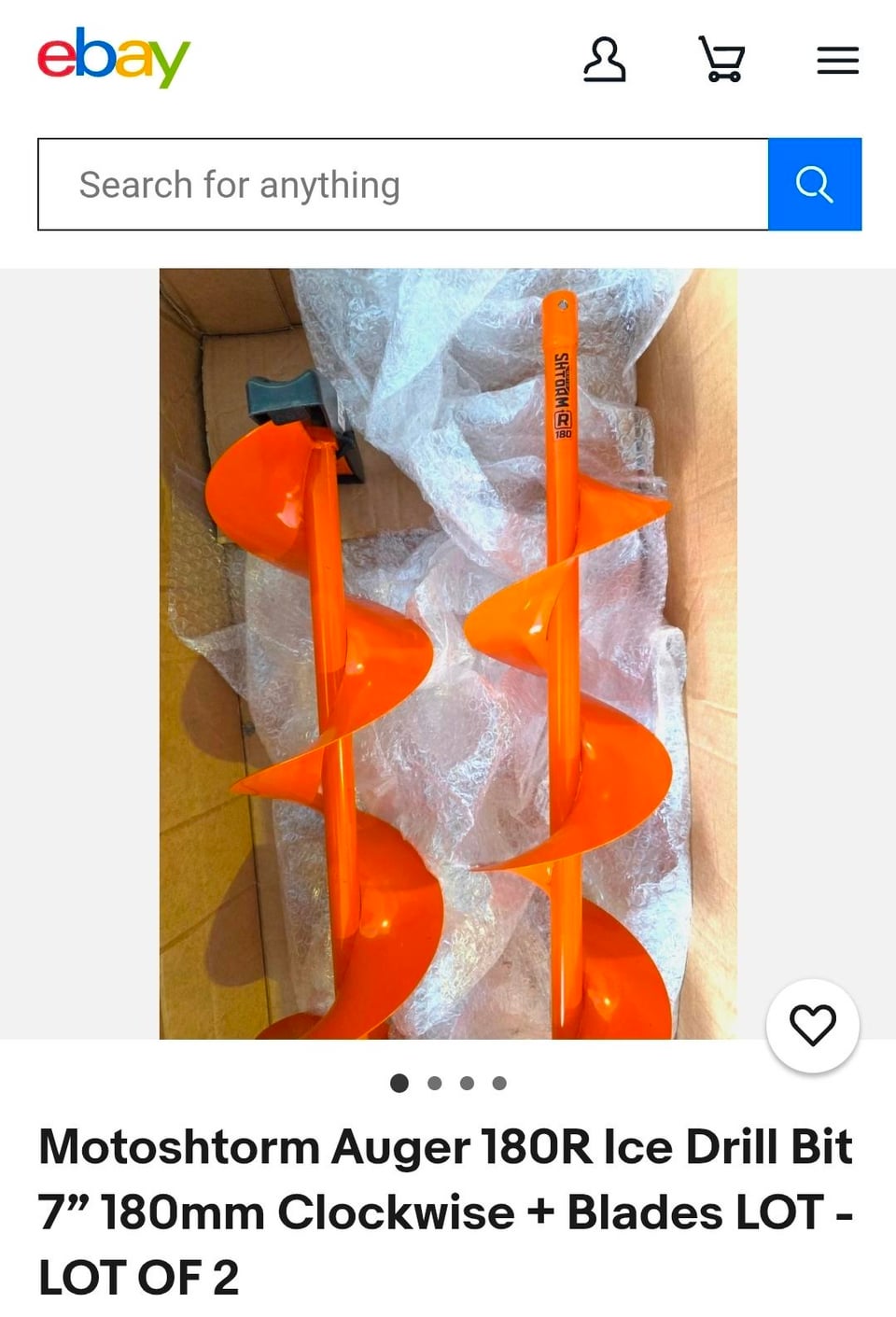Jump to the second image dot
The image size is (896, 1317).
point(435,1083)
